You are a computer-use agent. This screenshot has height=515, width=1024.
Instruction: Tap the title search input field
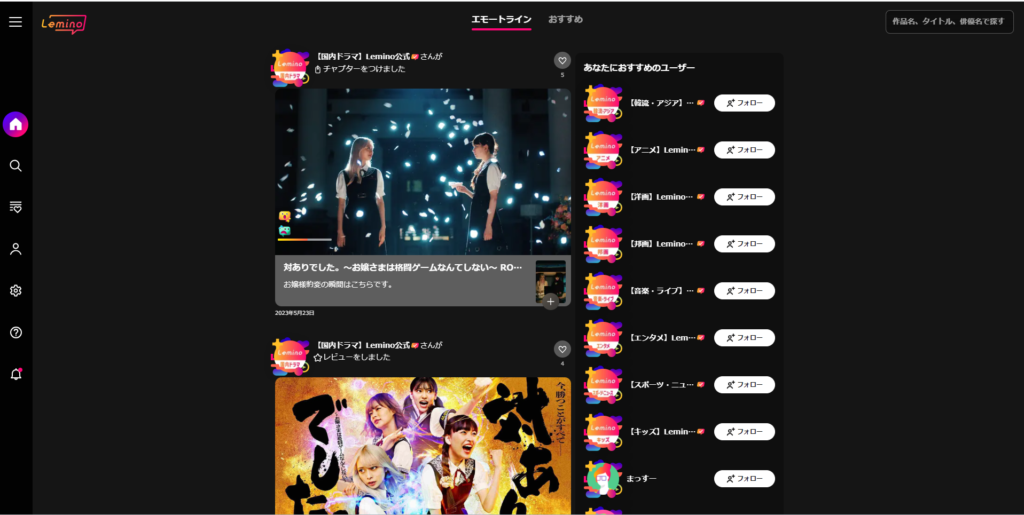pos(949,21)
